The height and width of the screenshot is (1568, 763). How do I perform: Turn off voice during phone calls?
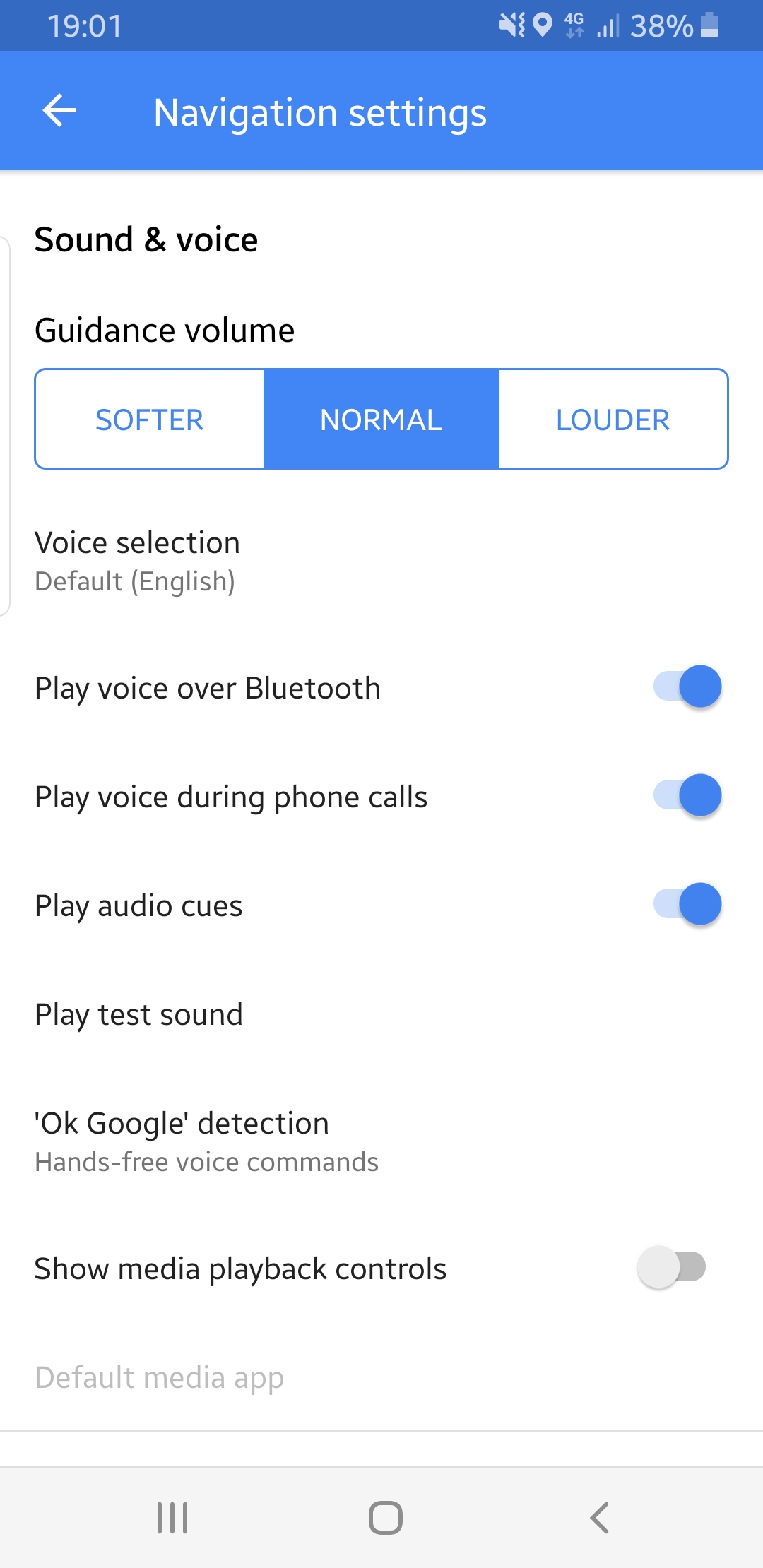pos(687,795)
